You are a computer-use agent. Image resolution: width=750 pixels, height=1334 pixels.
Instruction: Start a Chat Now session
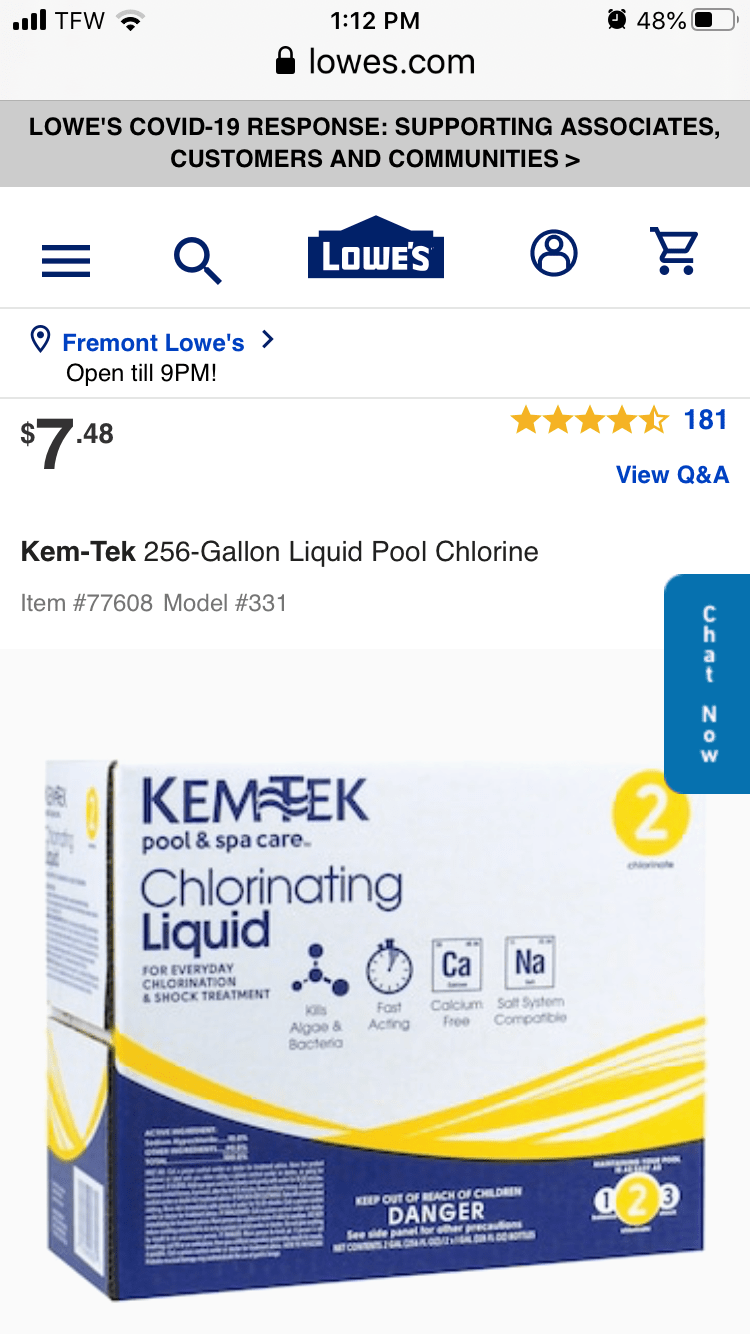click(708, 684)
